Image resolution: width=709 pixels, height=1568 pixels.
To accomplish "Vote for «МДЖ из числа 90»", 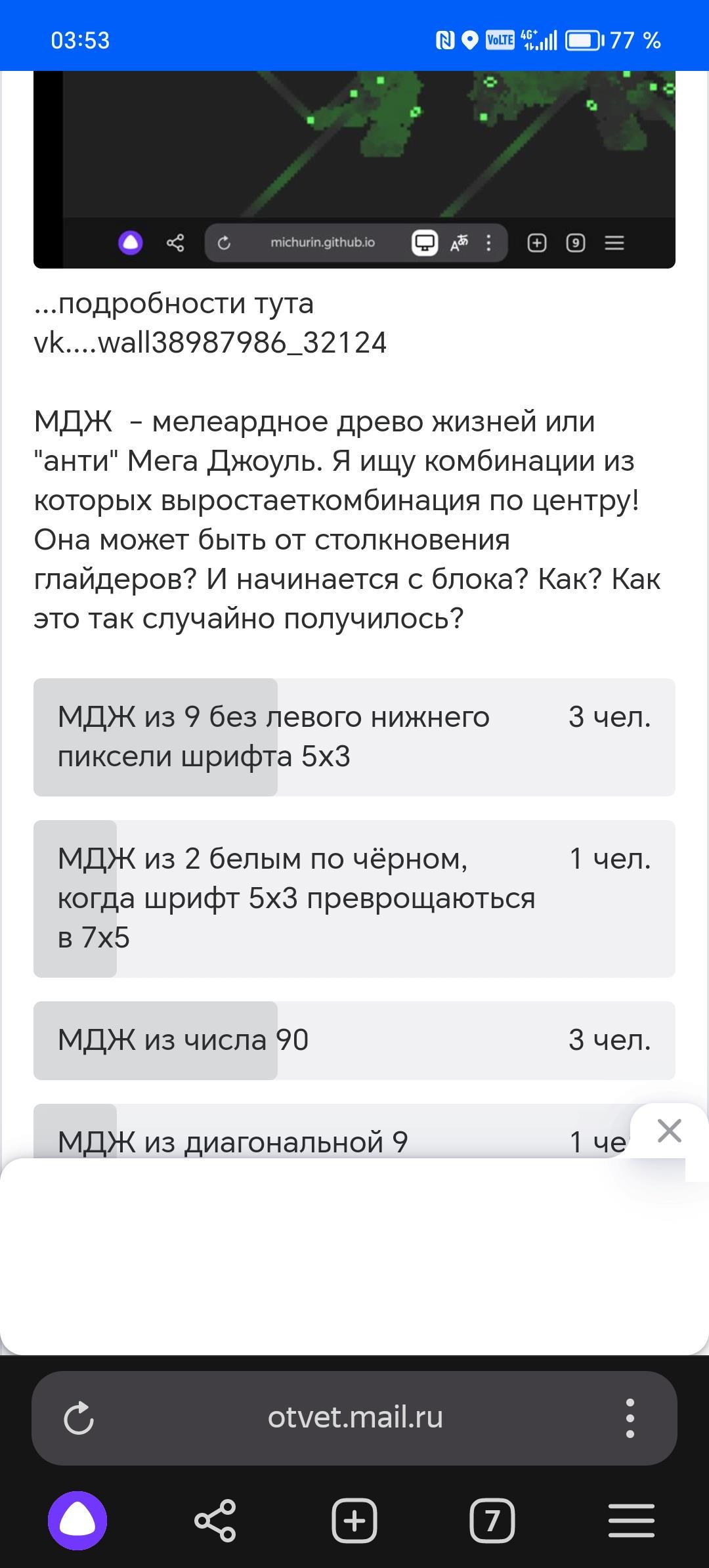I will coord(354,1040).
